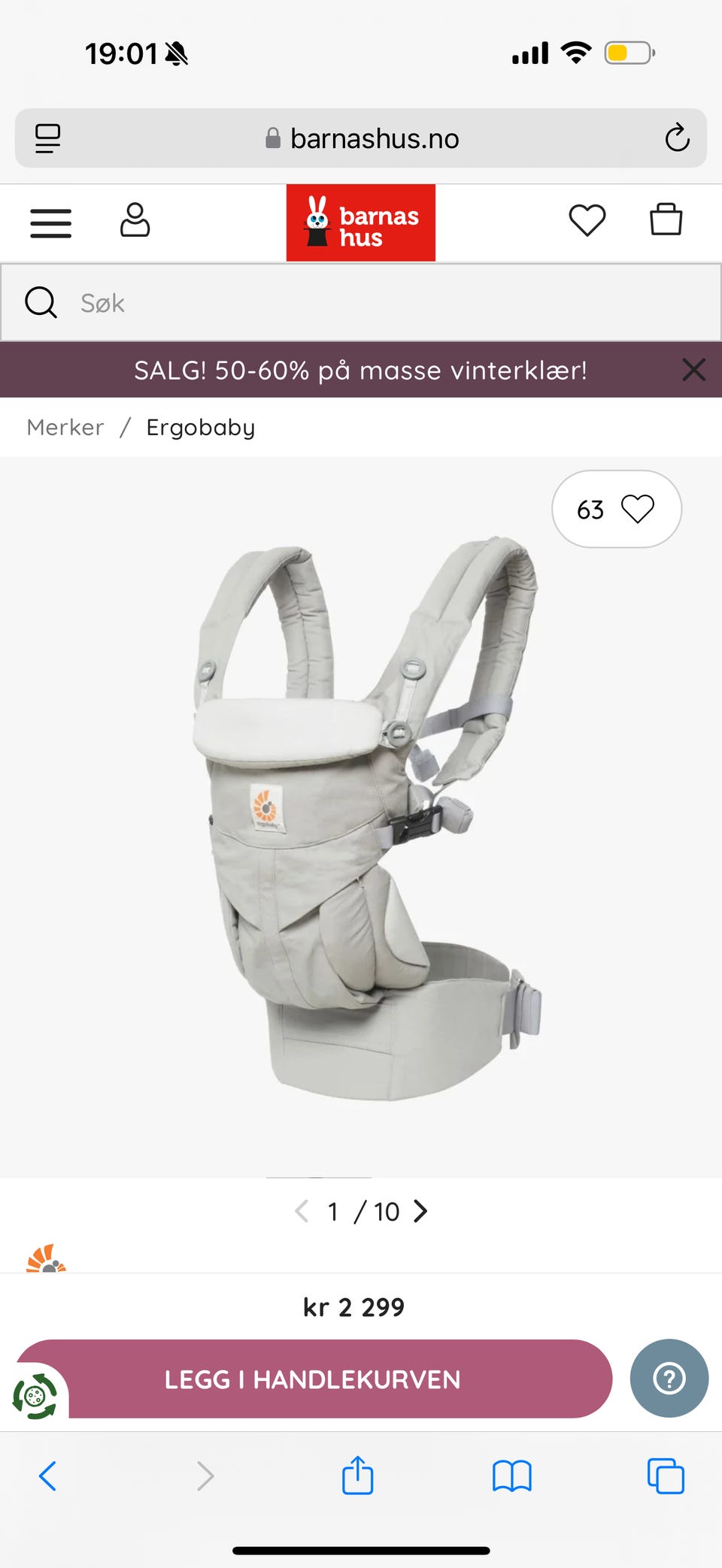Open the SALG 50-60% vinterklær offer
Viewport: 722px width, 1568px height.
click(x=360, y=371)
